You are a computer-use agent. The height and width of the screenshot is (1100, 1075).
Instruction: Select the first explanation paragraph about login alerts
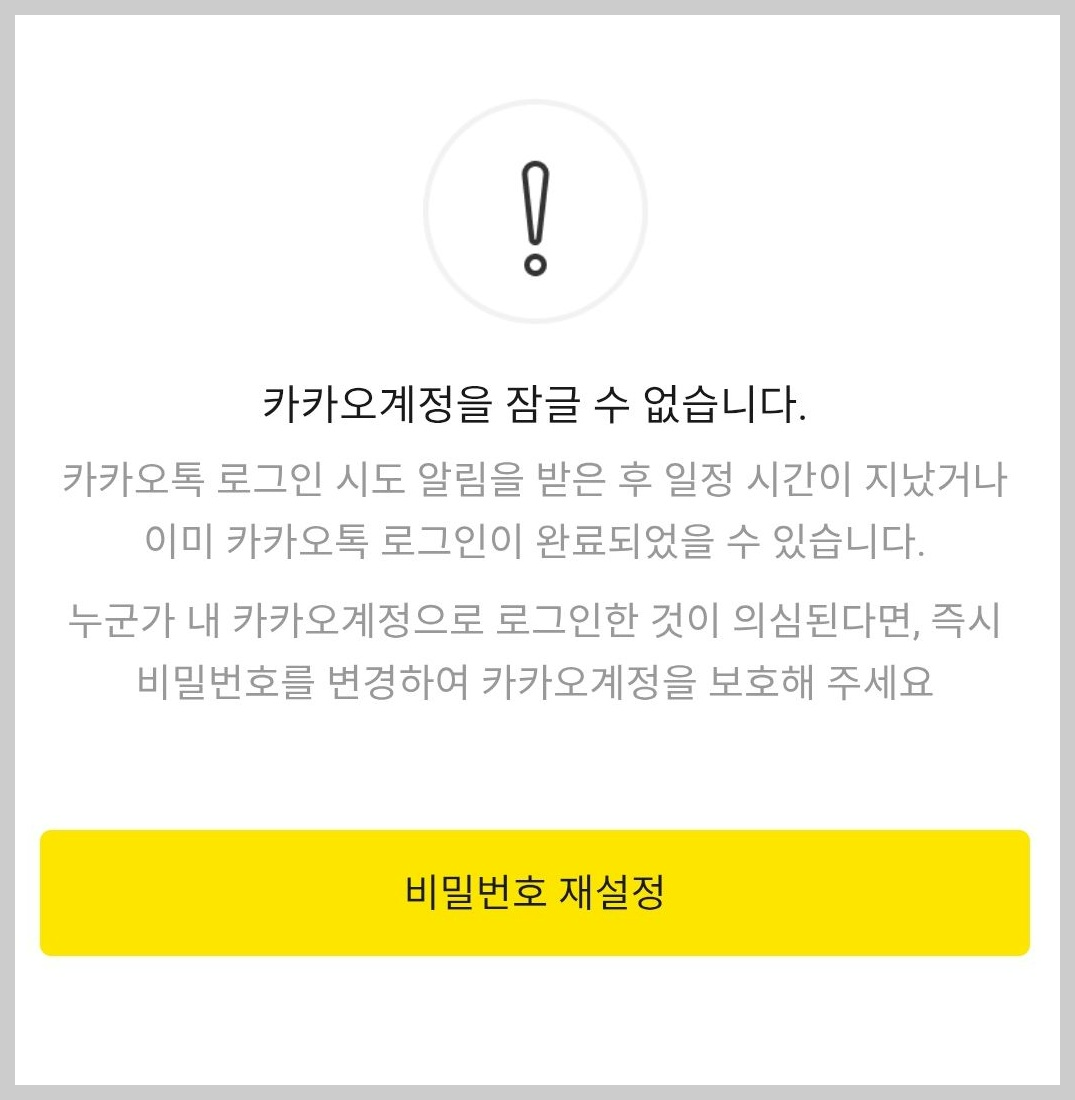click(x=537, y=505)
